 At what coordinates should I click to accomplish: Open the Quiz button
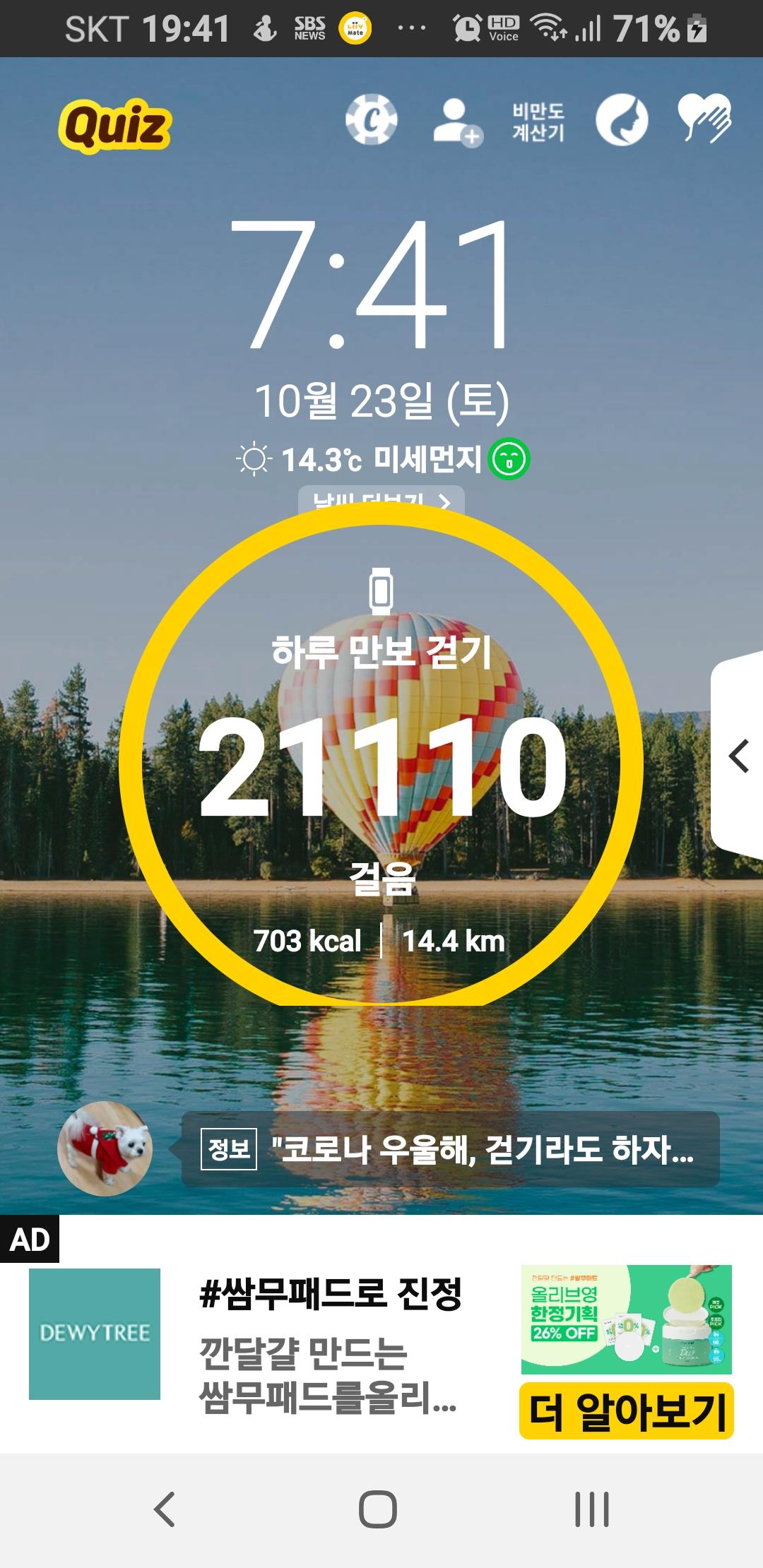click(x=115, y=126)
